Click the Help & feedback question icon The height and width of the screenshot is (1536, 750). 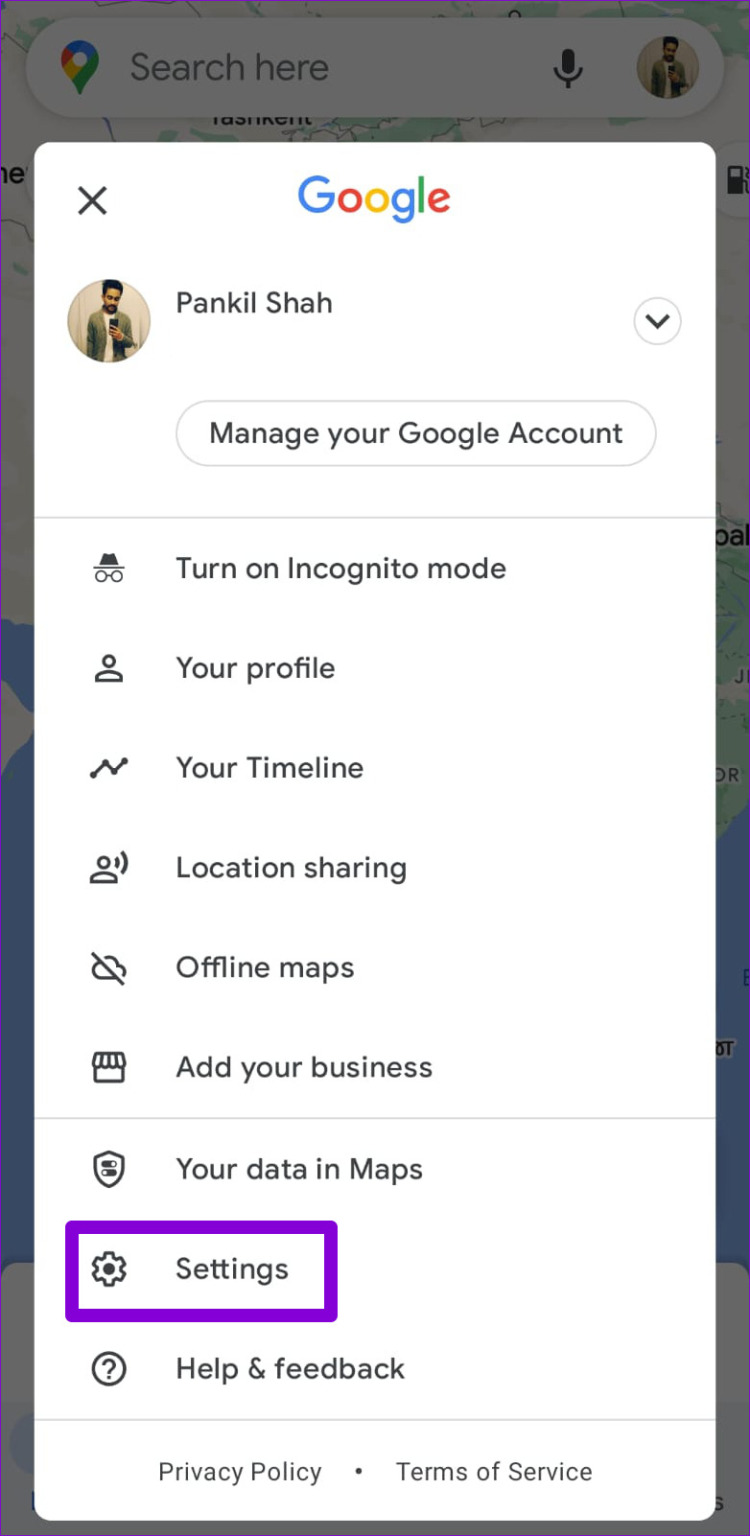(x=108, y=1368)
